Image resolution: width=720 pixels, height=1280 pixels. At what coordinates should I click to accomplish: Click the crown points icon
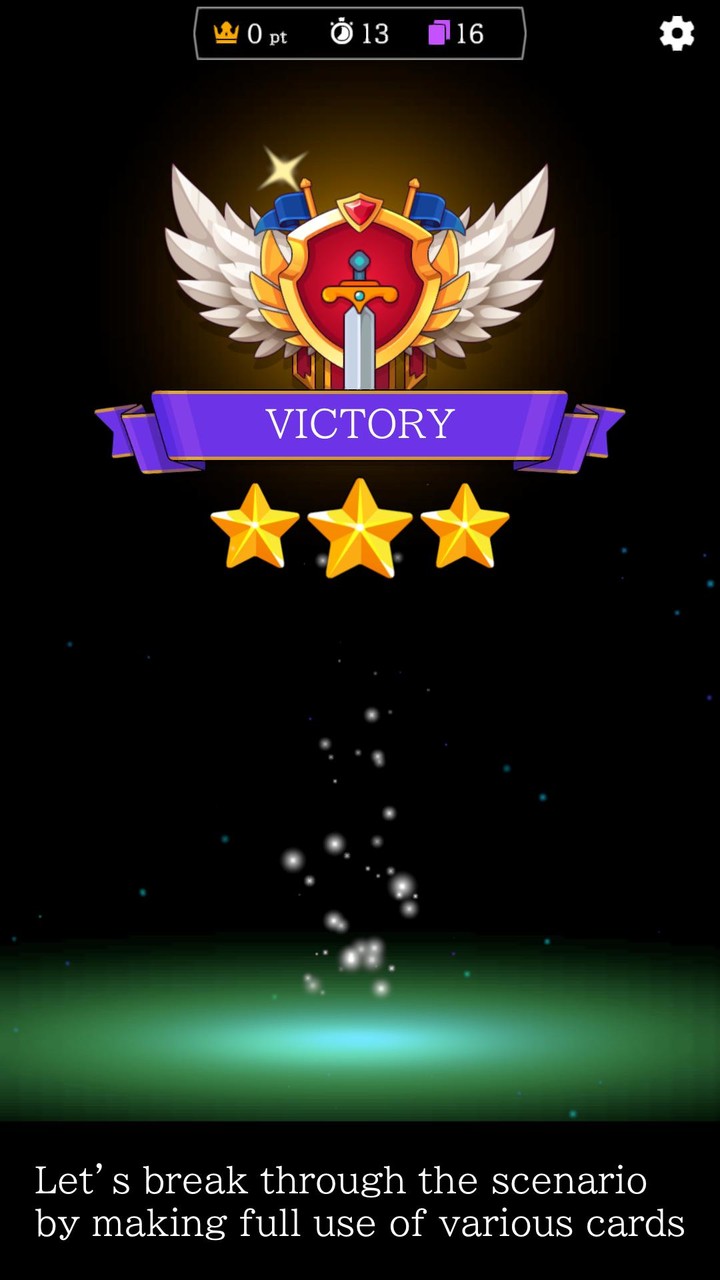click(x=229, y=34)
